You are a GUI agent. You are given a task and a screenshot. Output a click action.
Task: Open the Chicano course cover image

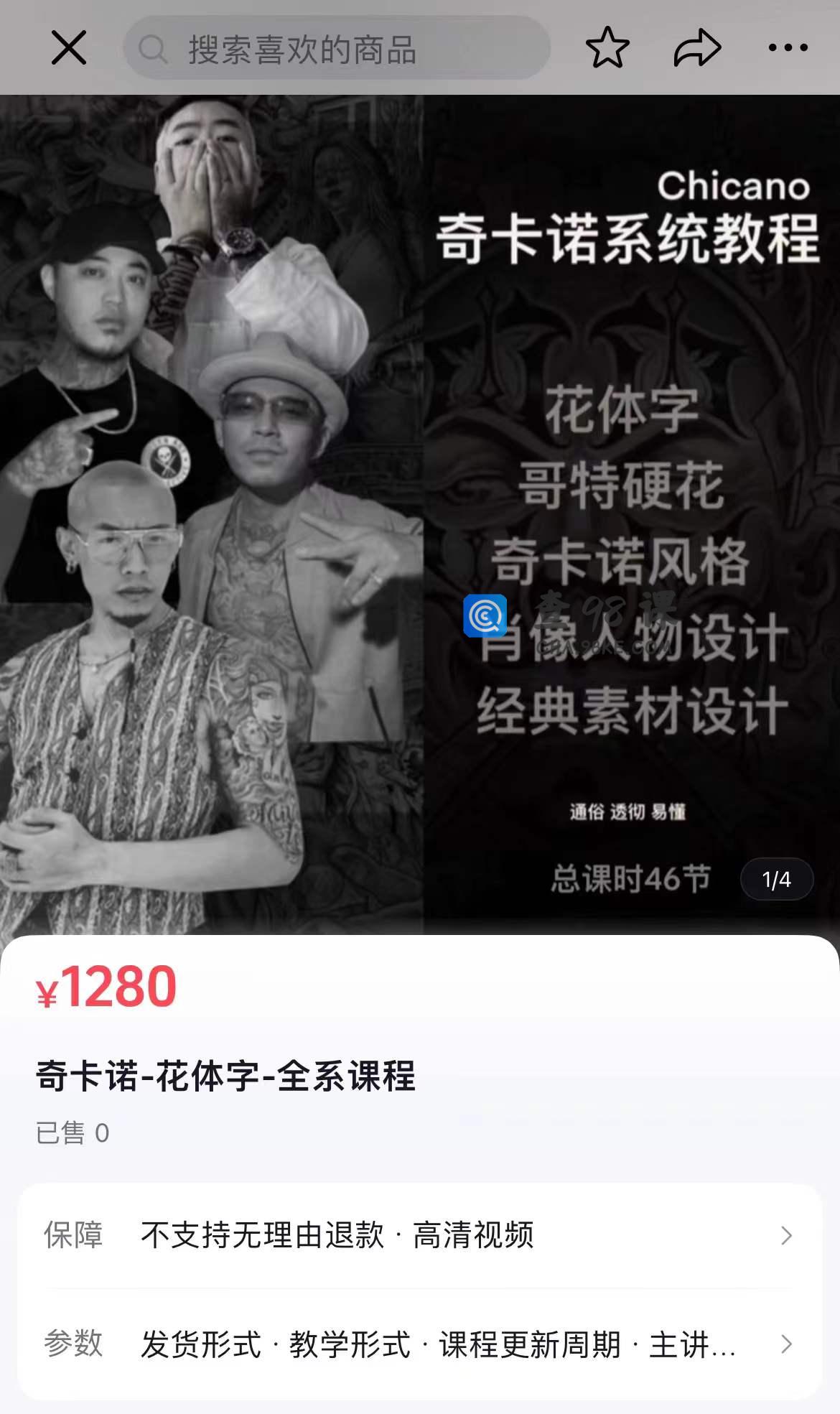pyautogui.click(x=420, y=513)
